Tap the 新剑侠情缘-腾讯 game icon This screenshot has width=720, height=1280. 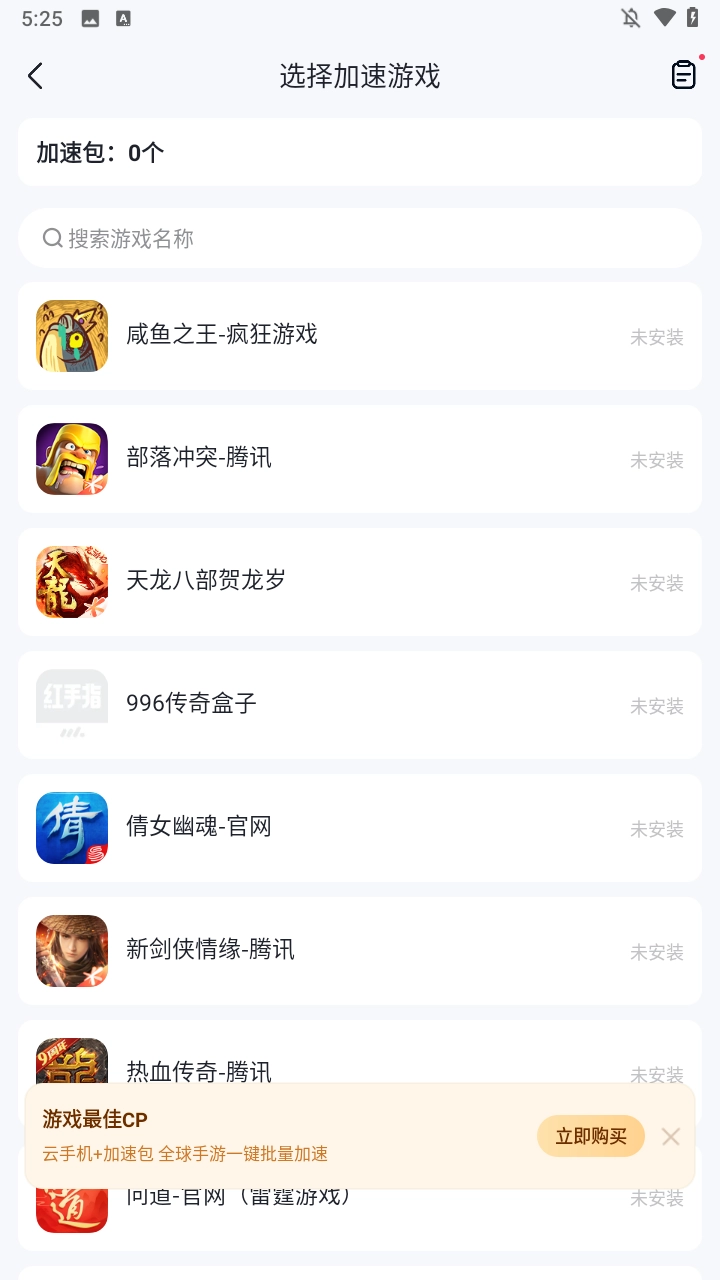pyautogui.click(x=71, y=950)
